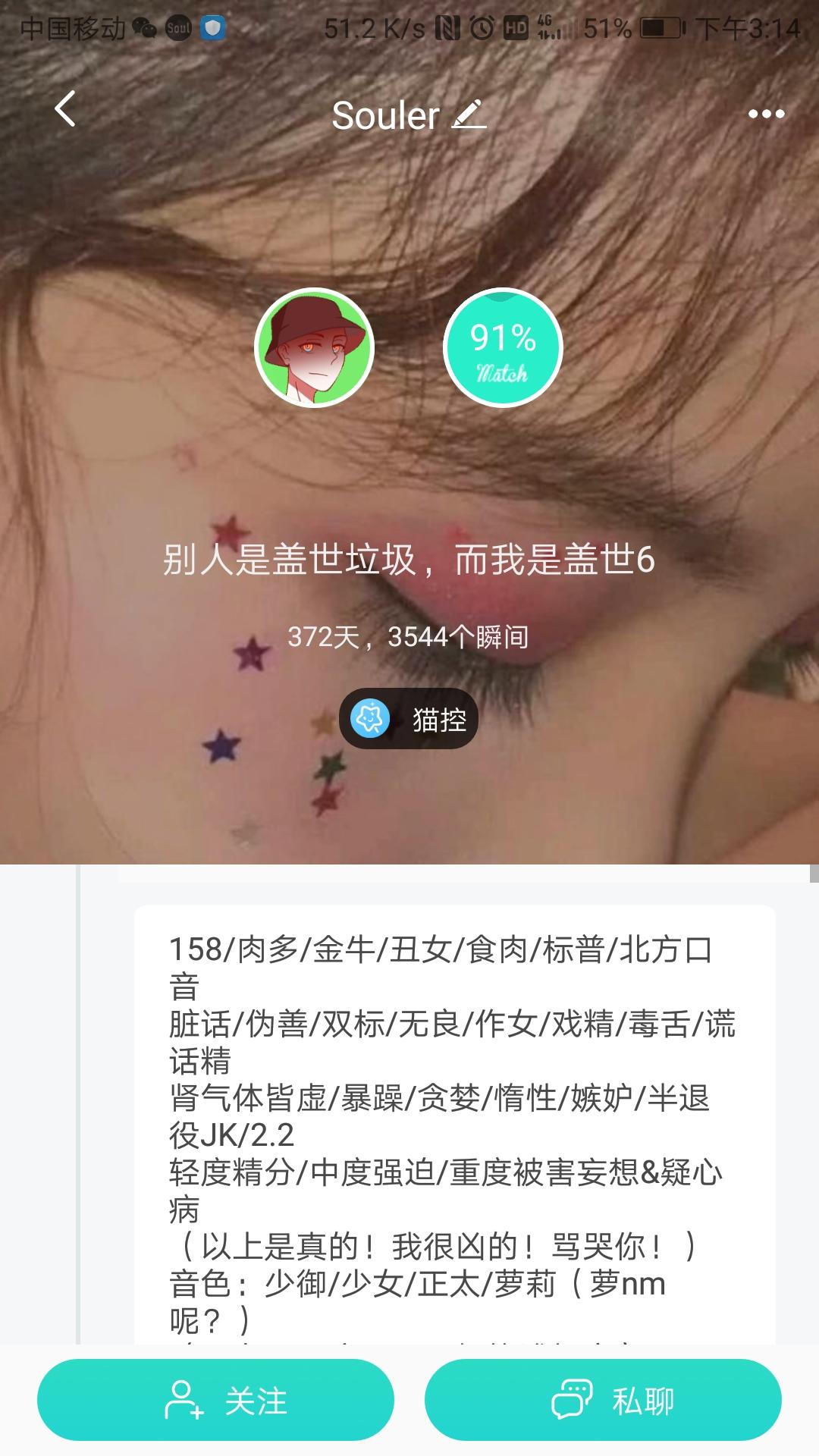
Task: Start a private chat via 私聊
Action: 603,1400
